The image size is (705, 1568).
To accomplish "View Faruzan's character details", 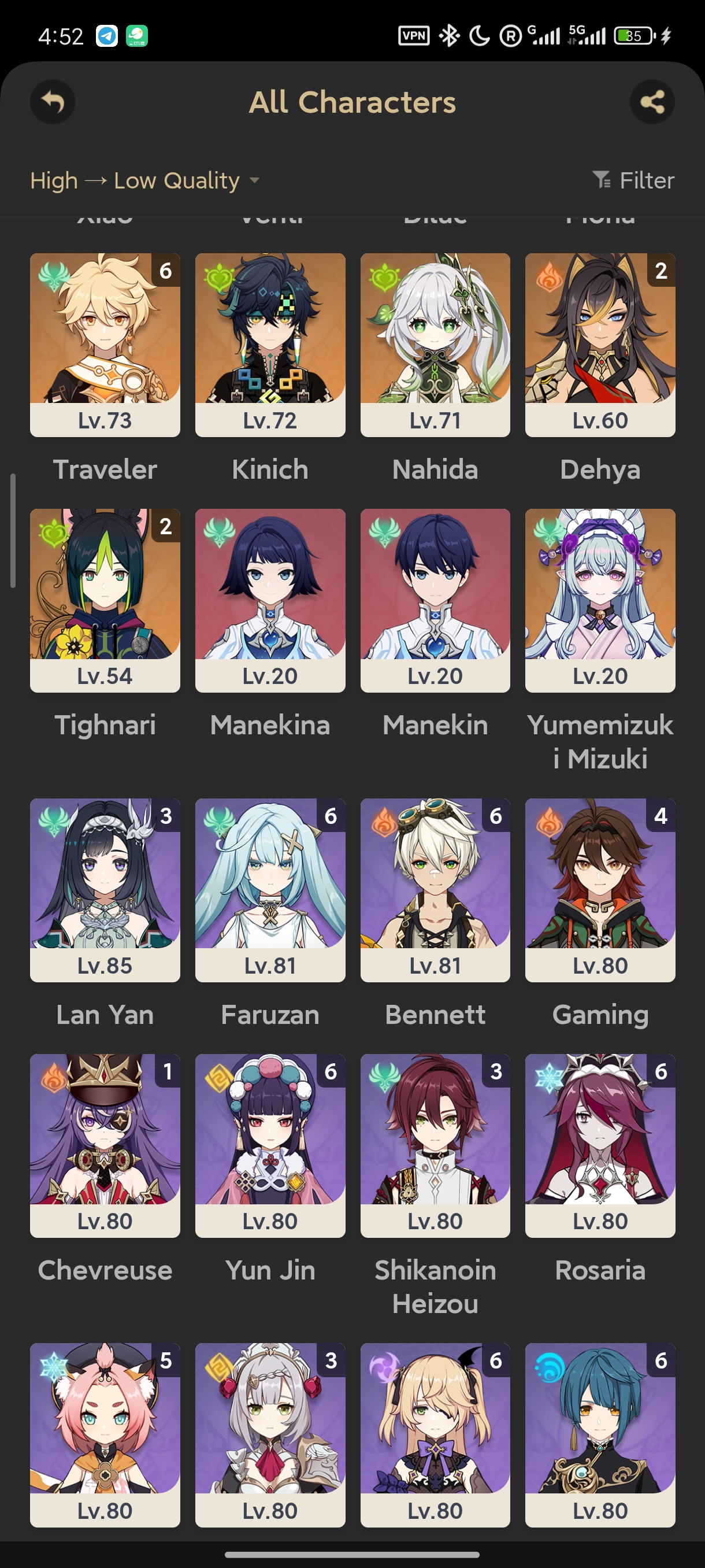I will pos(270,890).
